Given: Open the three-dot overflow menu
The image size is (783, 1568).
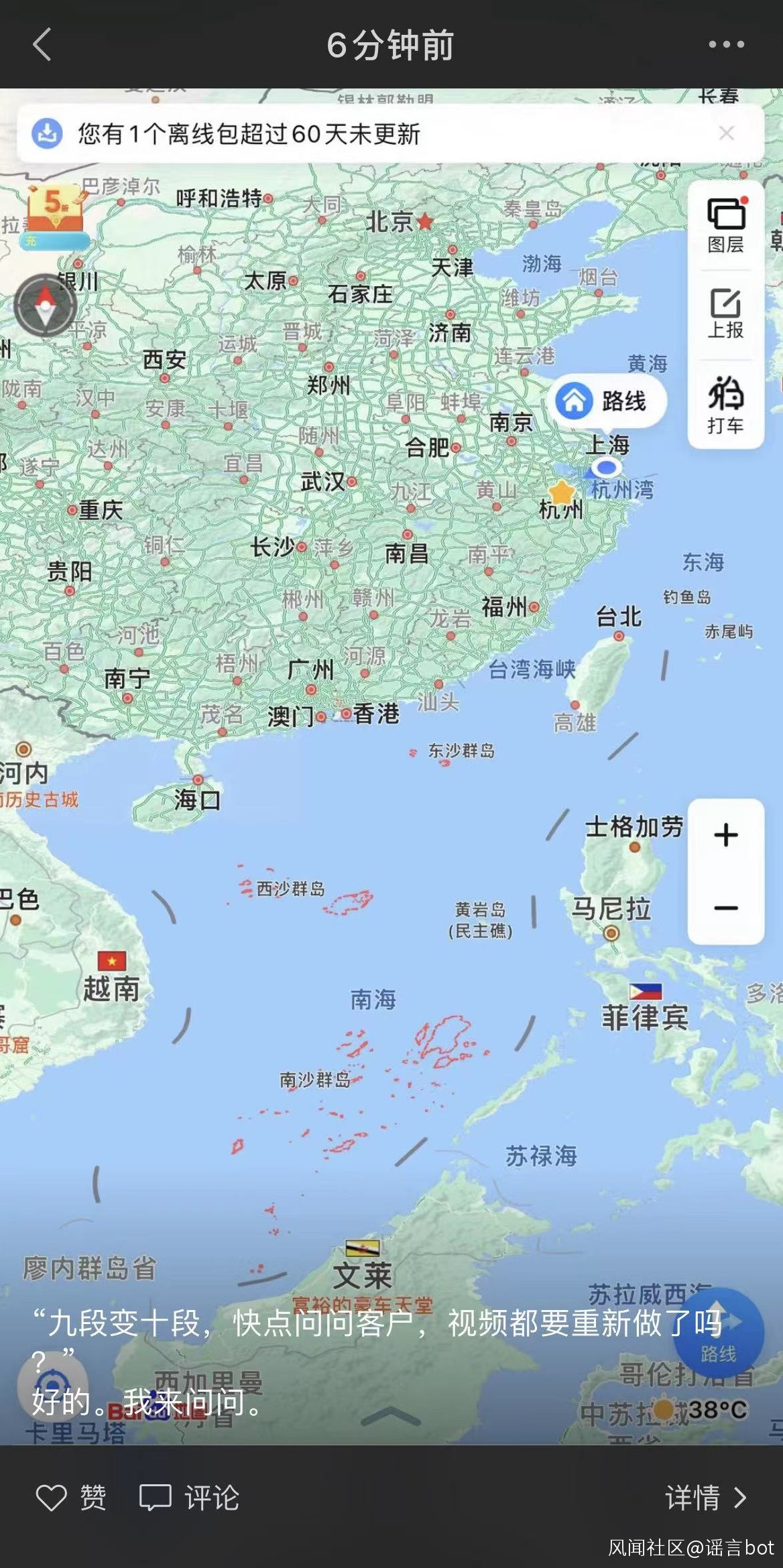Looking at the screenshot, I should pyautogui.click(x=726, y=44).
